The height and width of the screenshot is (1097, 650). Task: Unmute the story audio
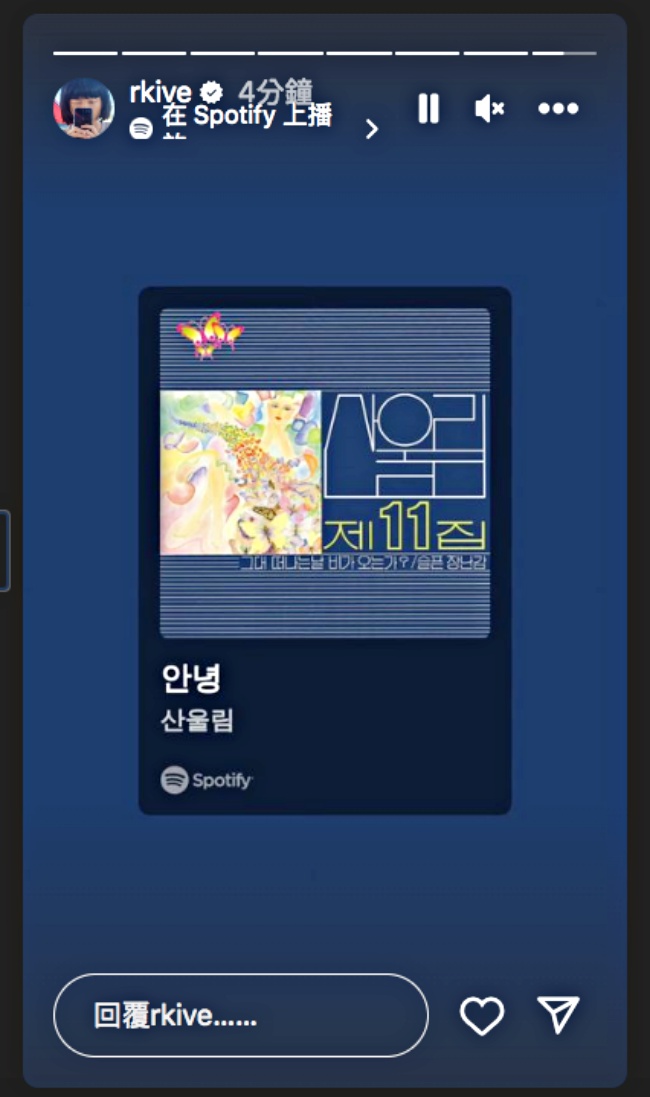489,109
